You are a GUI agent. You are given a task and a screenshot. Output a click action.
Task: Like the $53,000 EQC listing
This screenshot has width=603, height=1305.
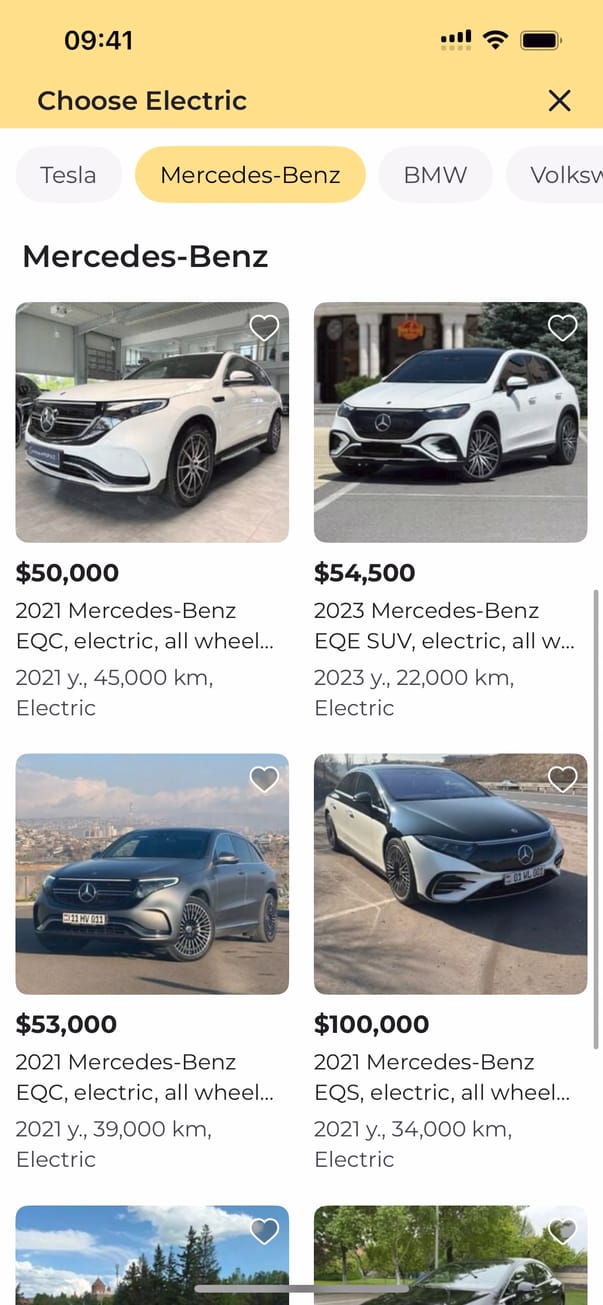coord(264,779)
